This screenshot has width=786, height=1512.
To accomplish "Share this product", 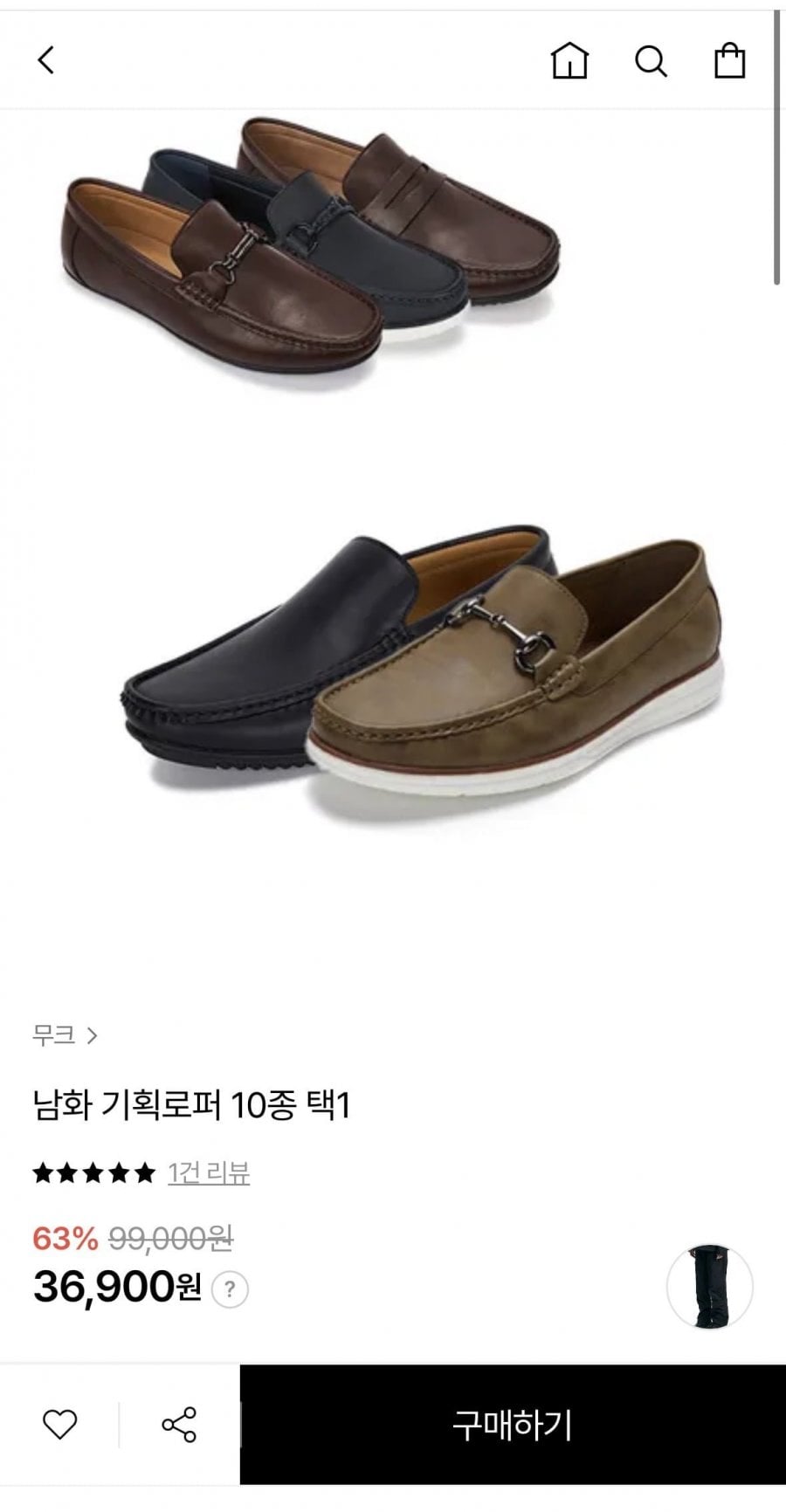I will (x=179, y=1425).
